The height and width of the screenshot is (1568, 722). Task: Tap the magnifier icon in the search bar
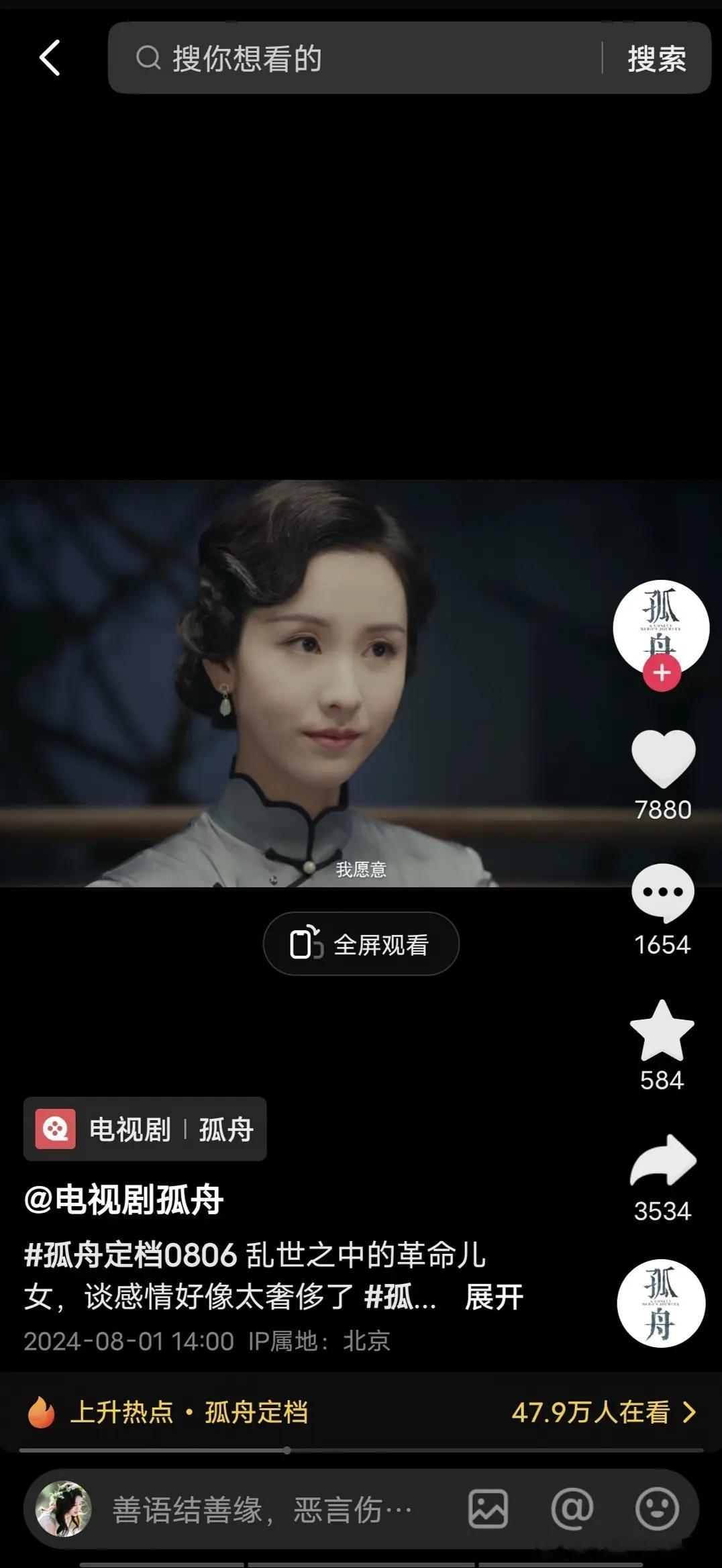click(149, 59)
